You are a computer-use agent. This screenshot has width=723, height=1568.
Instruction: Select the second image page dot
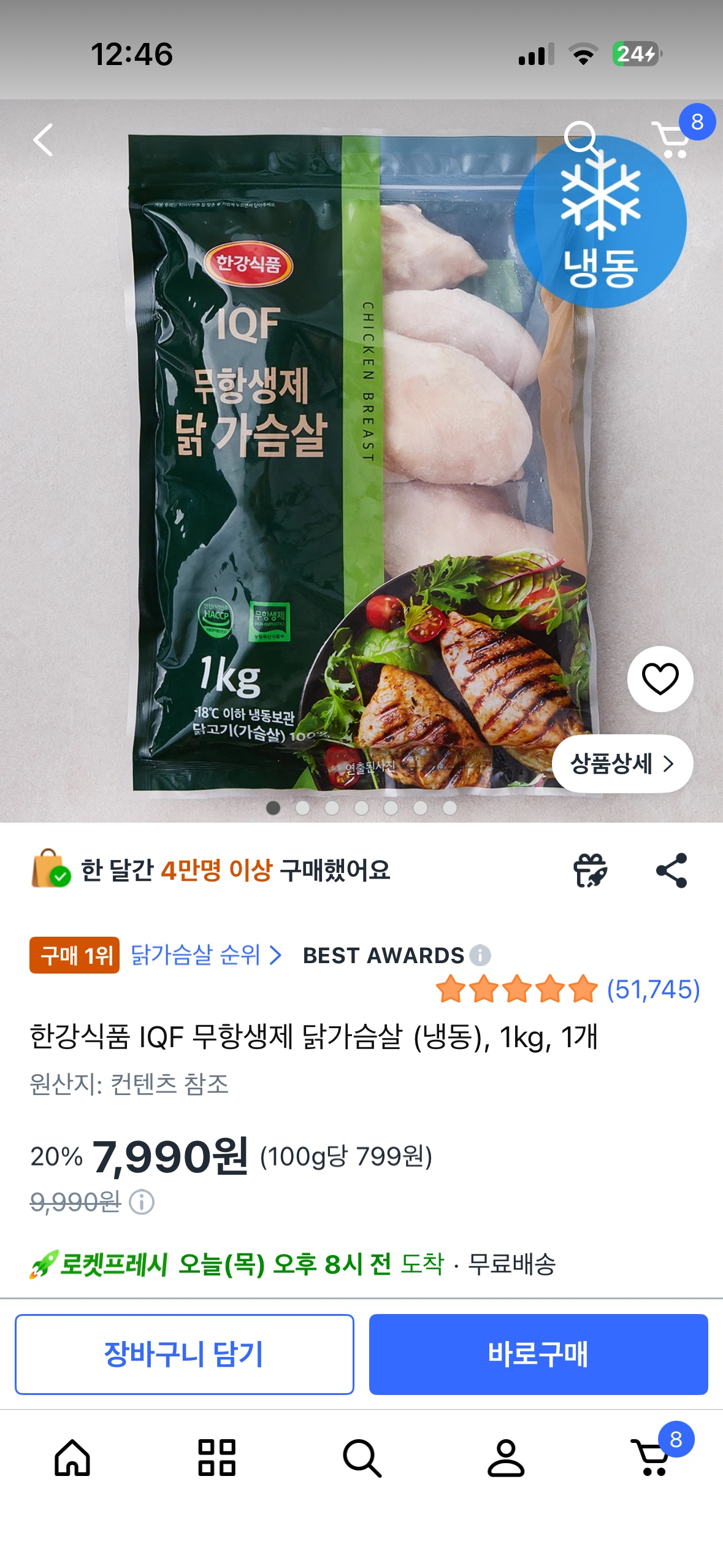pyautogui.click(x=302, y=808)
